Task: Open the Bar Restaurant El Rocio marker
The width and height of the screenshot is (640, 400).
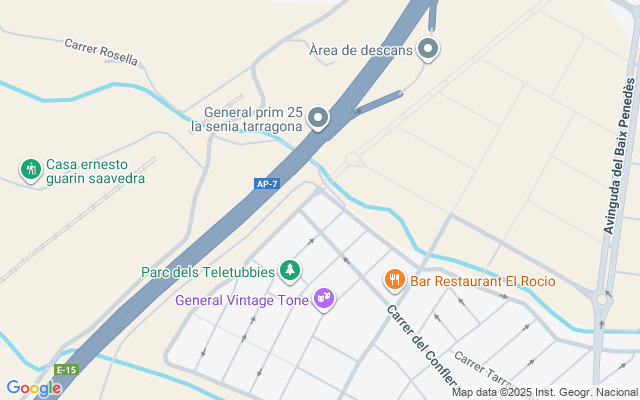Action: point(395,280)
